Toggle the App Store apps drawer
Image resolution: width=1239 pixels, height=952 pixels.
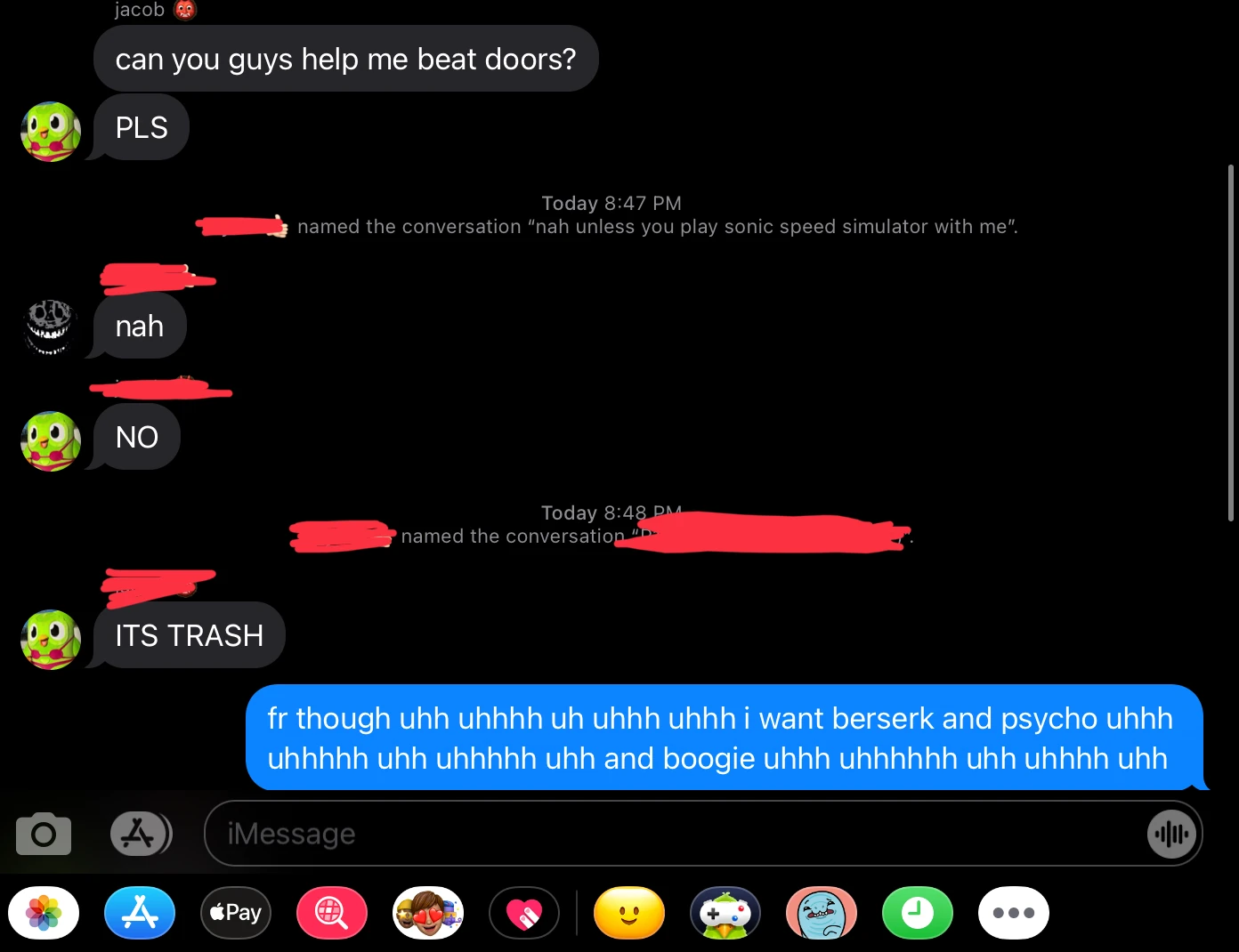click(140, 834)
